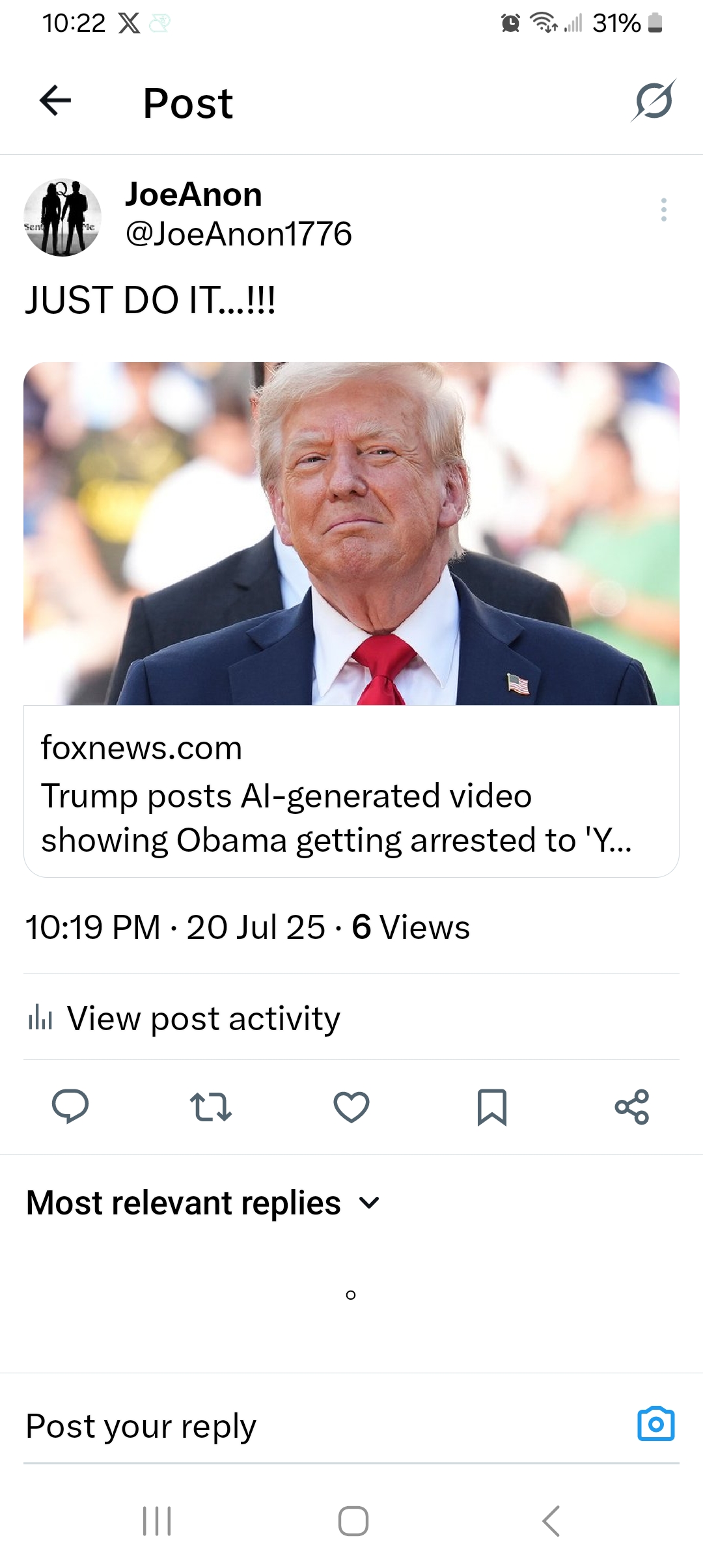
Task: Attach a photo with the camera icon
Action: click(x=656, y=1424)
